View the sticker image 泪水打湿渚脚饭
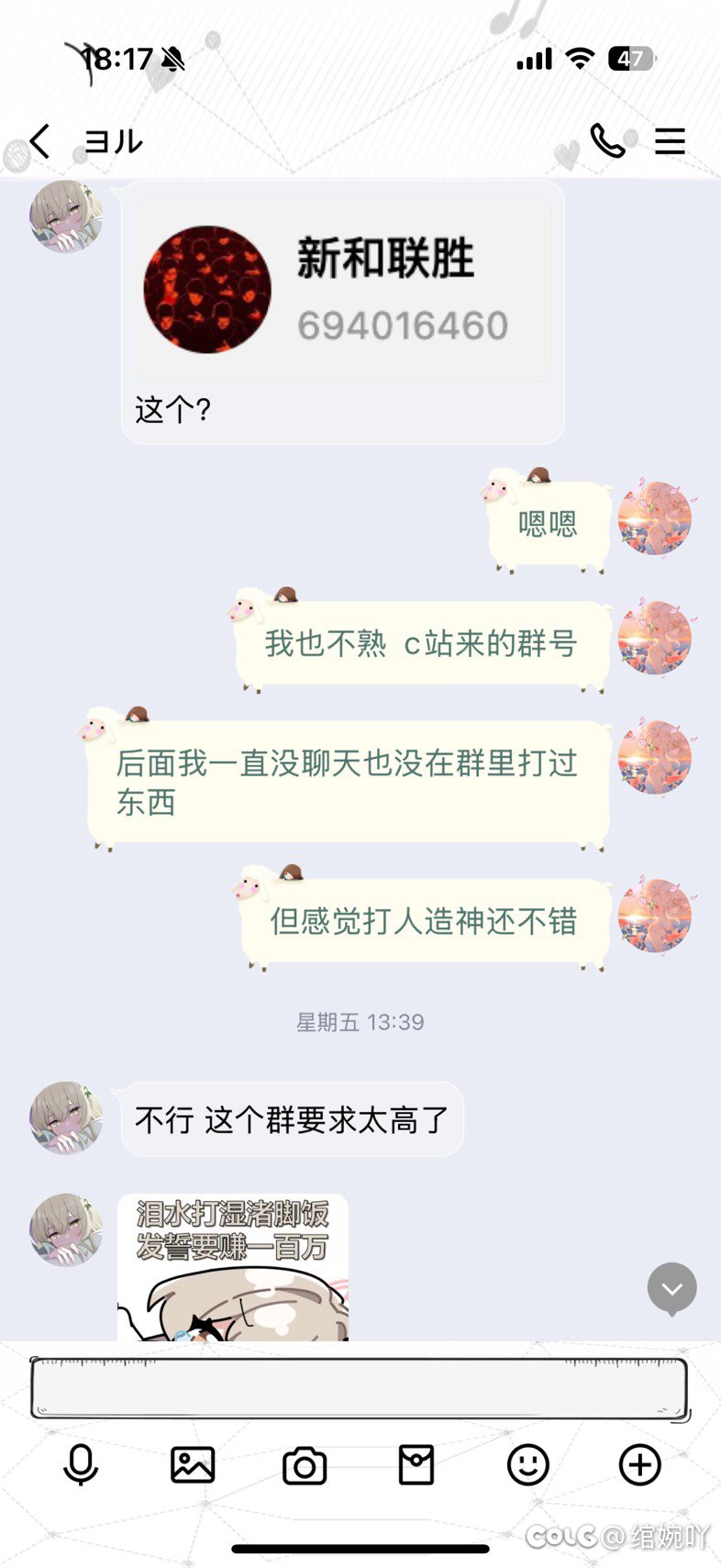721x1568 pixels. (233, 1267)
